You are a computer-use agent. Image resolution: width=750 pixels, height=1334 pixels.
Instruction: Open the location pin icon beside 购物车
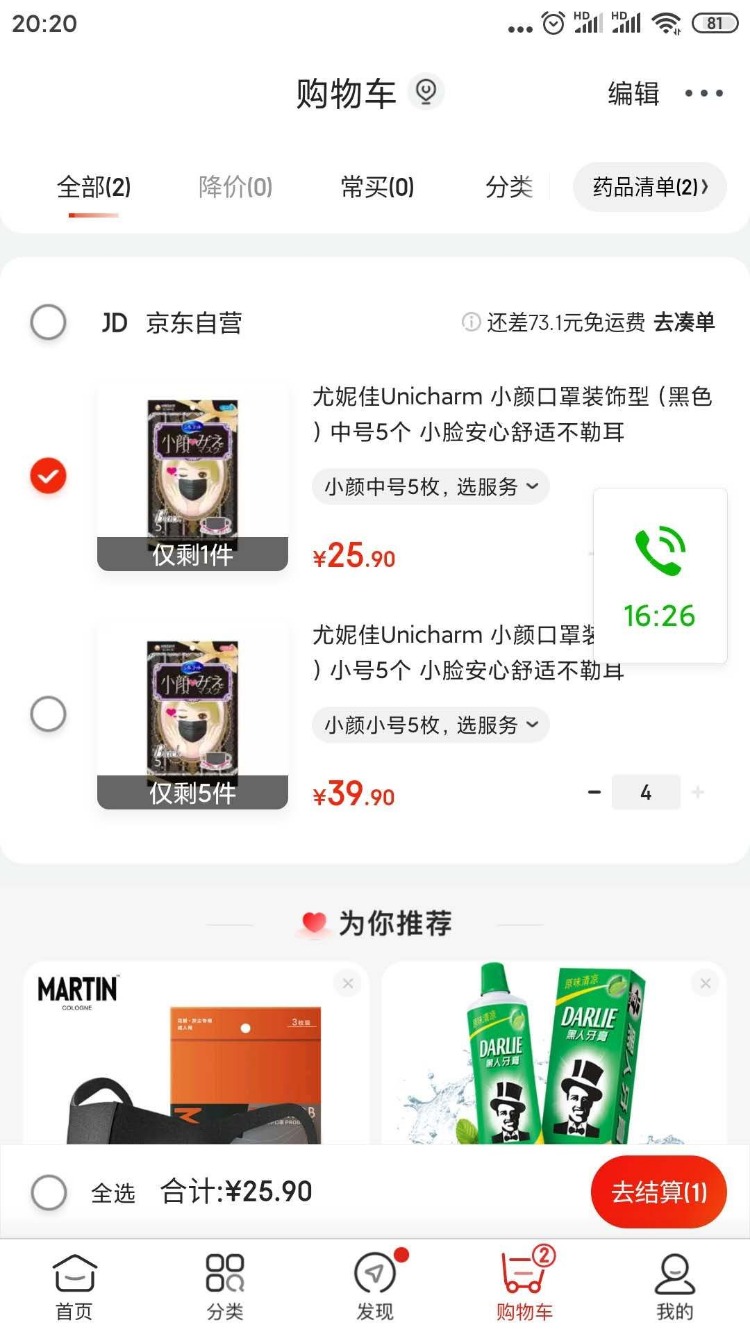(427, 92)
